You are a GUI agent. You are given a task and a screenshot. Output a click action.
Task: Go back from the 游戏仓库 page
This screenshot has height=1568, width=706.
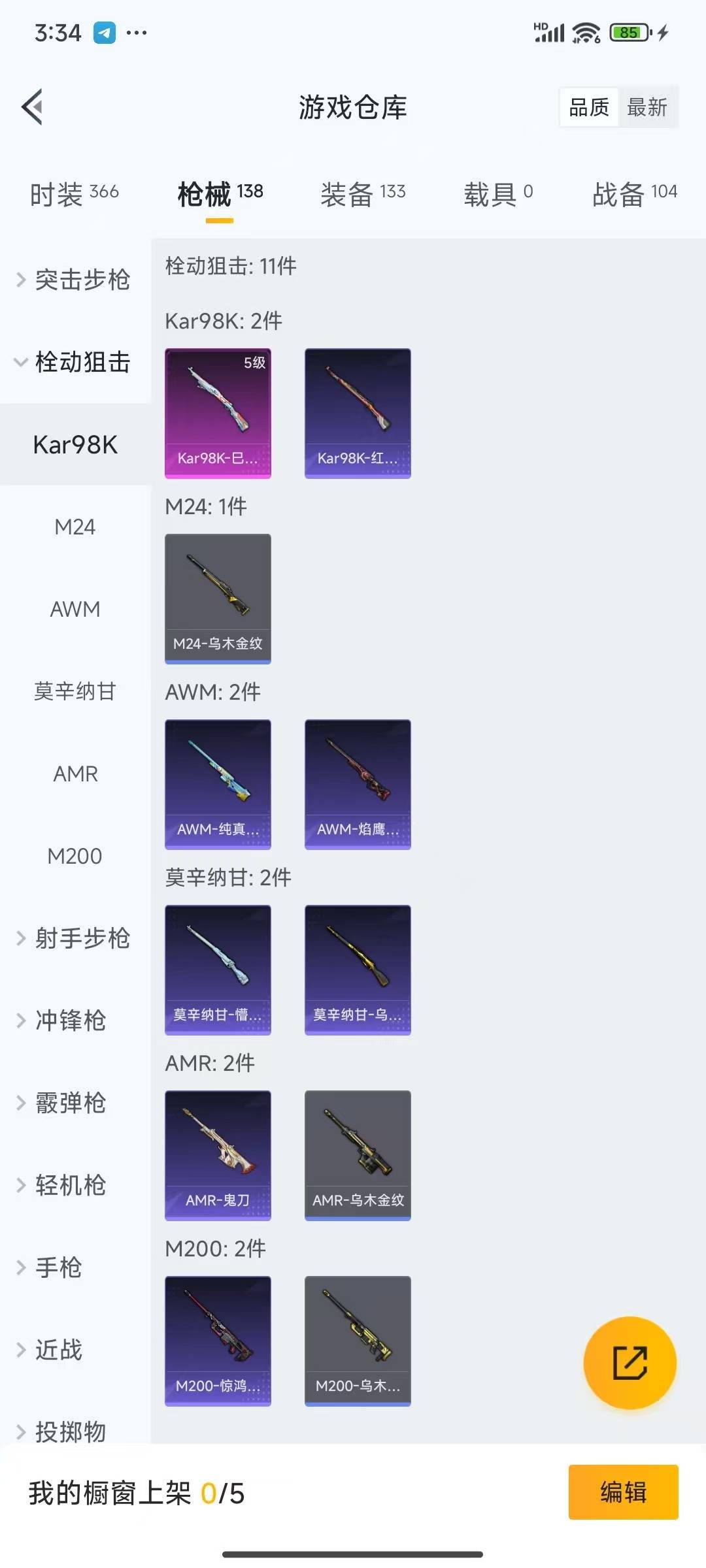[33, 106]
